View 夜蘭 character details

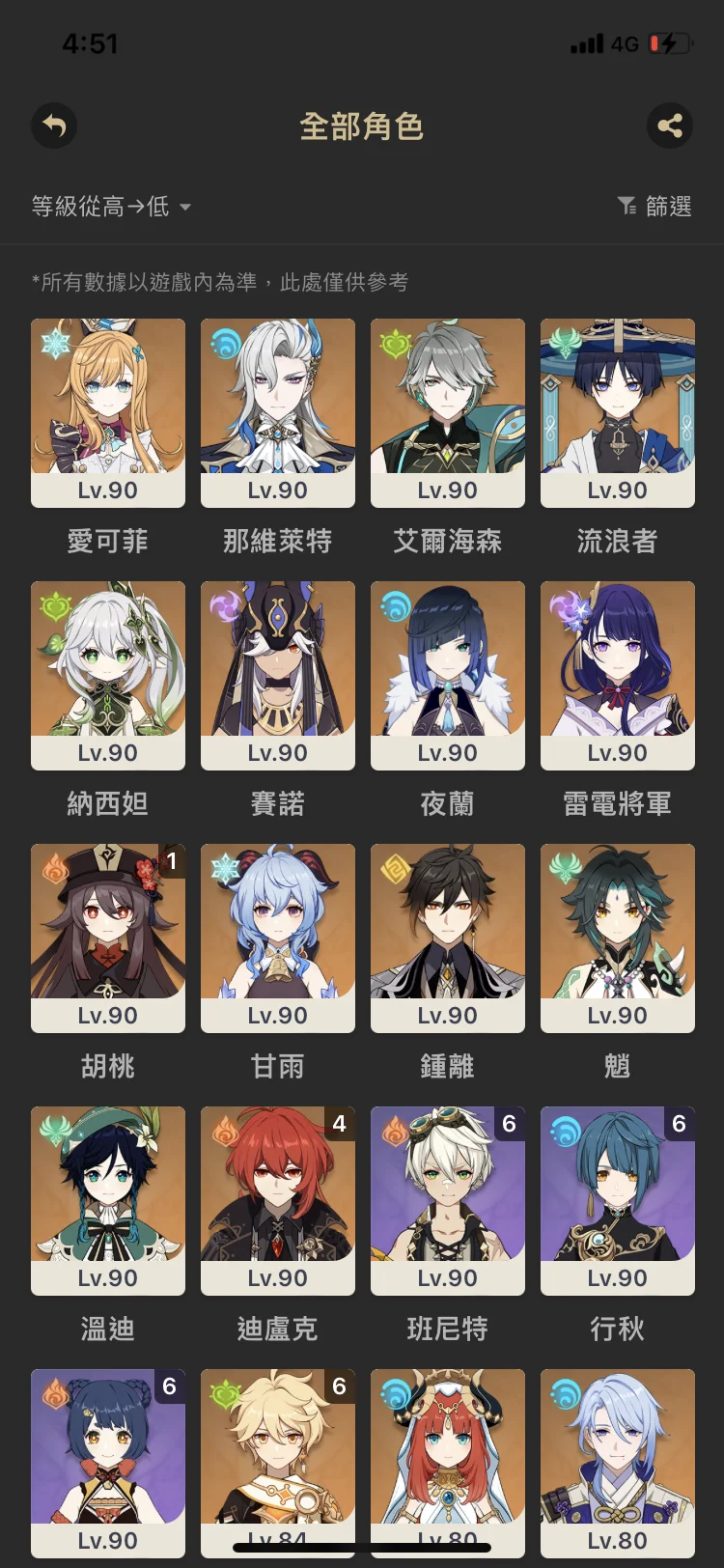pyautogui.click(x=448, y=675)
